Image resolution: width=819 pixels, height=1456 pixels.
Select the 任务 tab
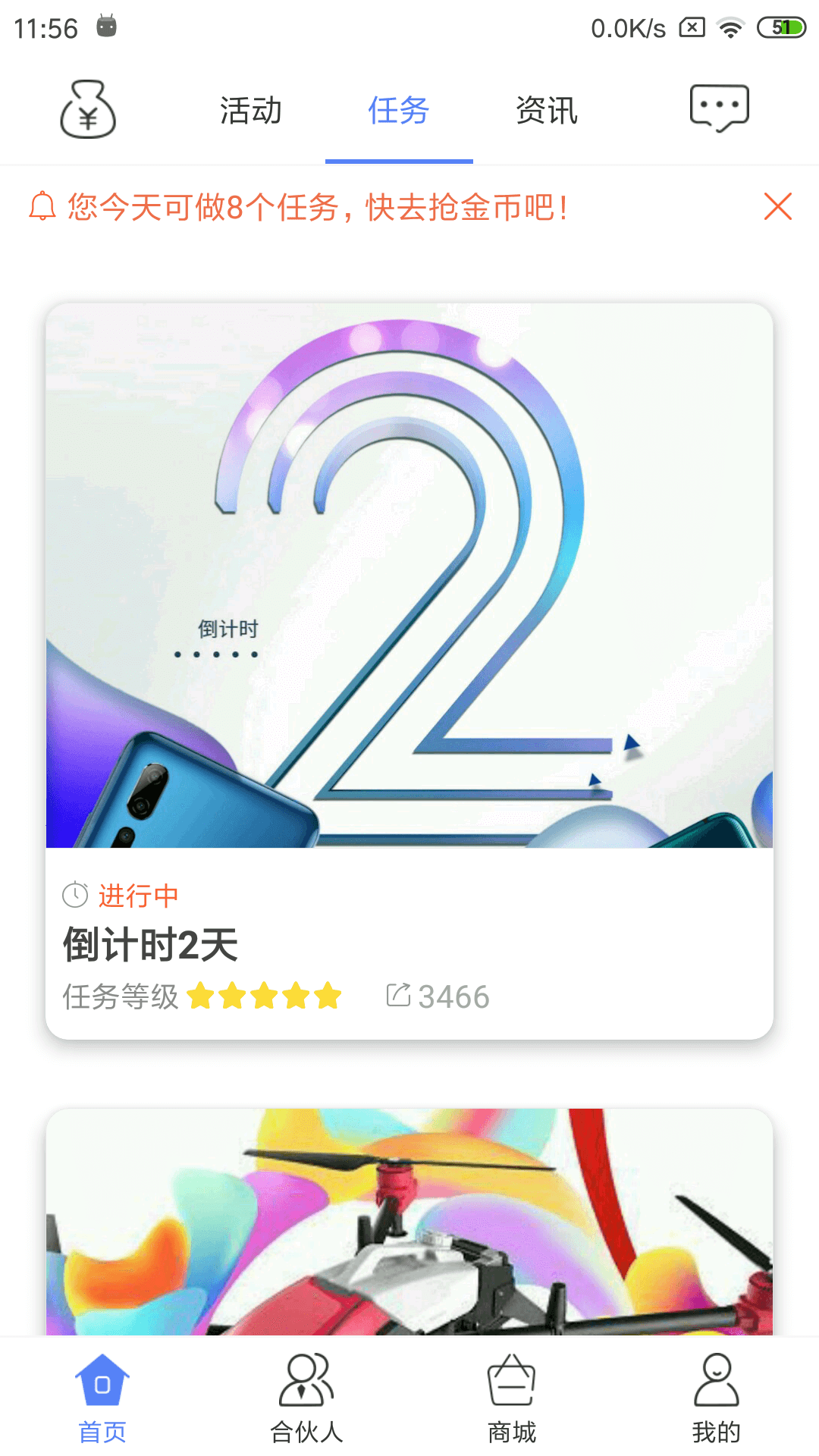pos(398,109)
